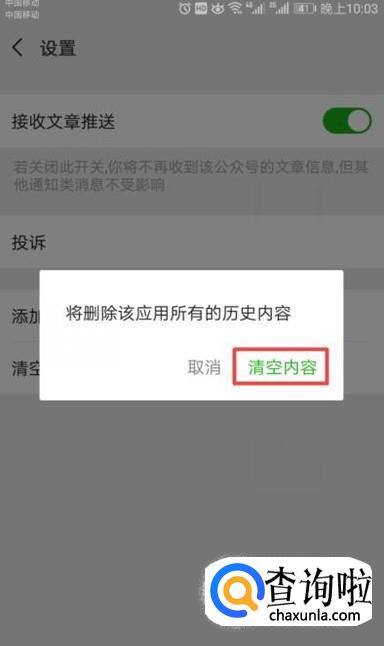The width and height of the screenshot is (384, 646).
Task: Toggle off 接收文章推送 switch
Action: point(347,121)
